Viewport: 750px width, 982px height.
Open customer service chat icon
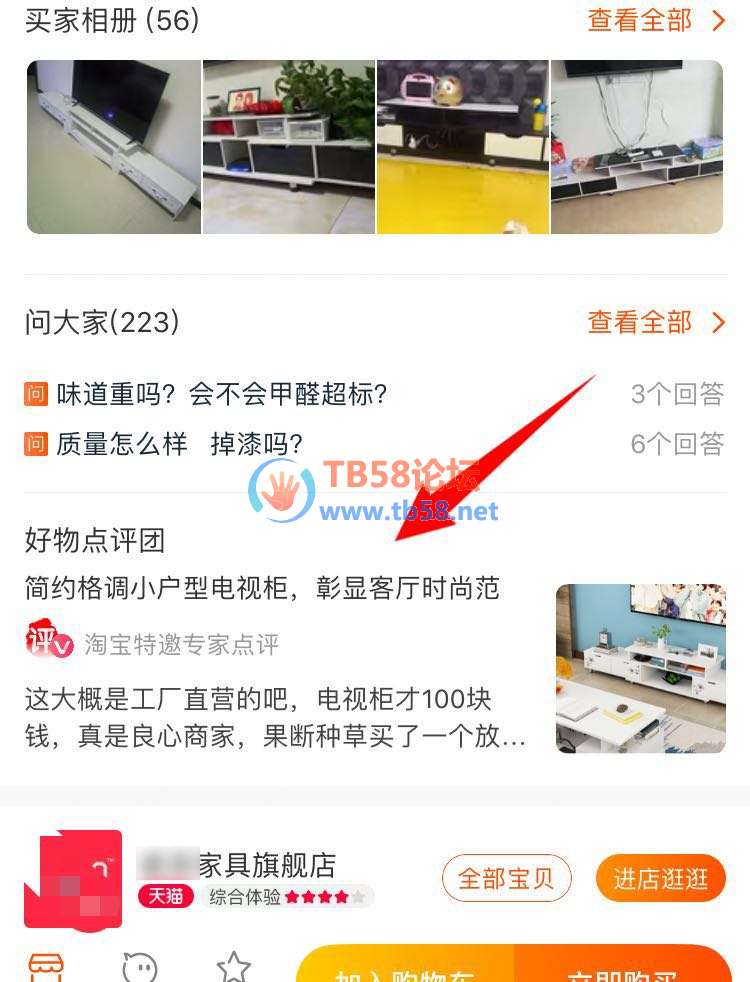click(140, 967)
